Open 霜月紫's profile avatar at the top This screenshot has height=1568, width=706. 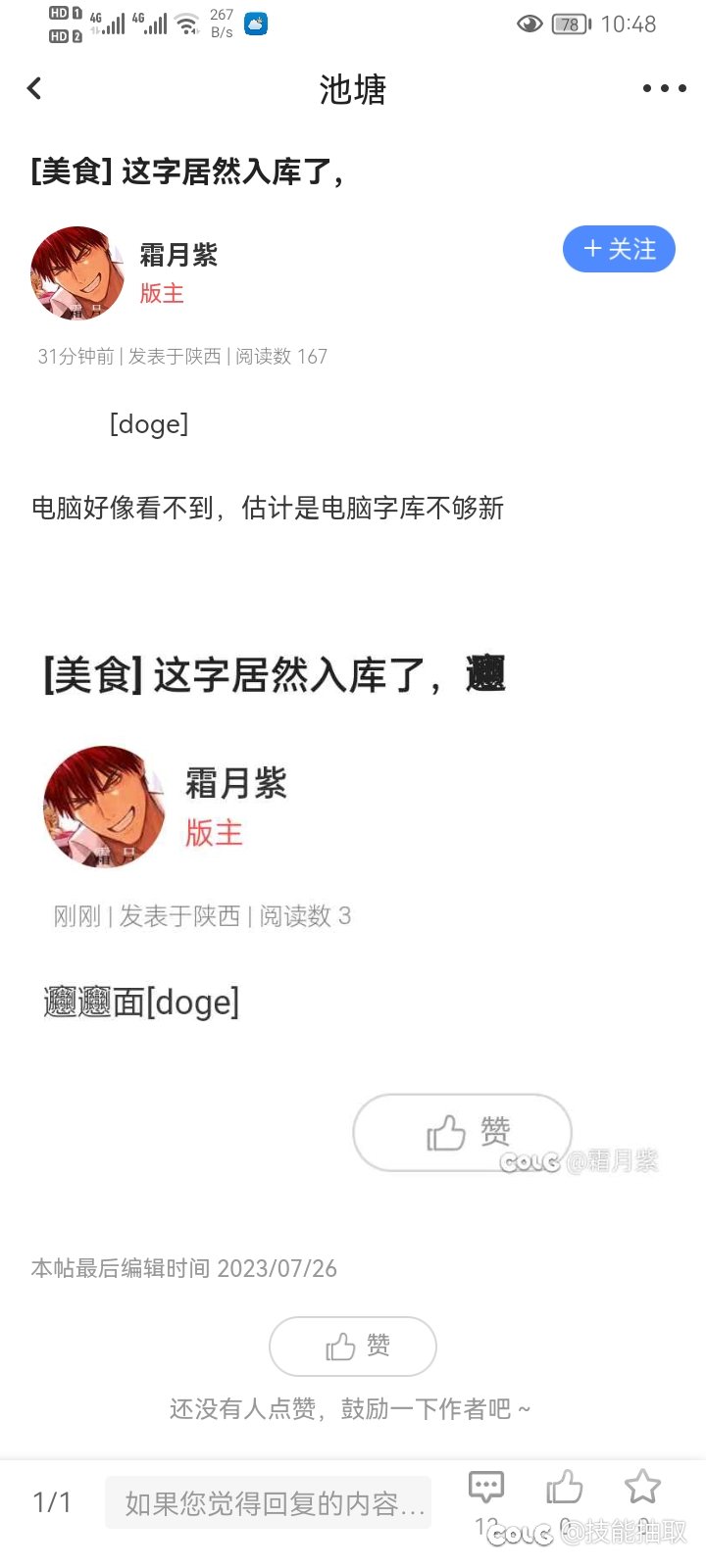(x=77, y=273)
